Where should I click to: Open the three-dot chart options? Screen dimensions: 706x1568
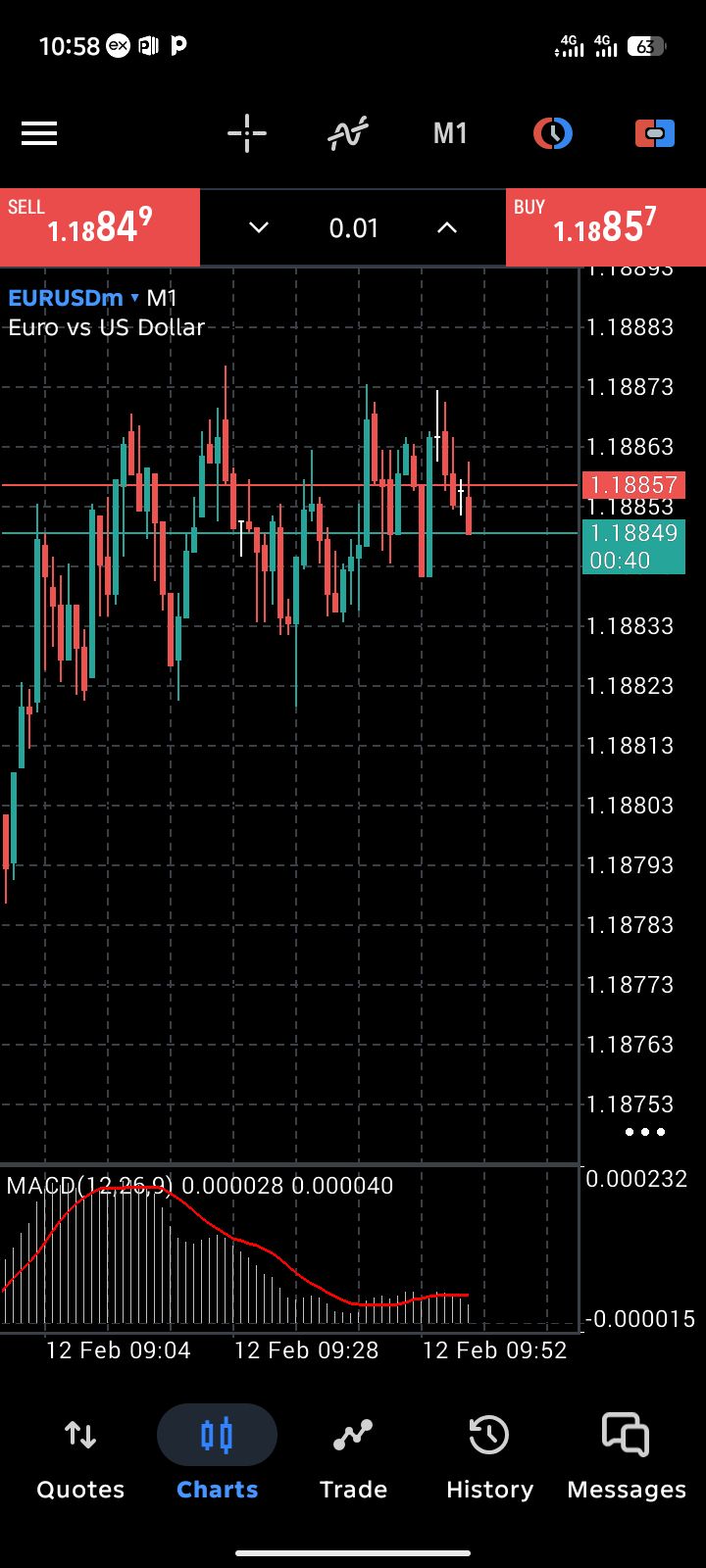click(x=644, y=1132)
